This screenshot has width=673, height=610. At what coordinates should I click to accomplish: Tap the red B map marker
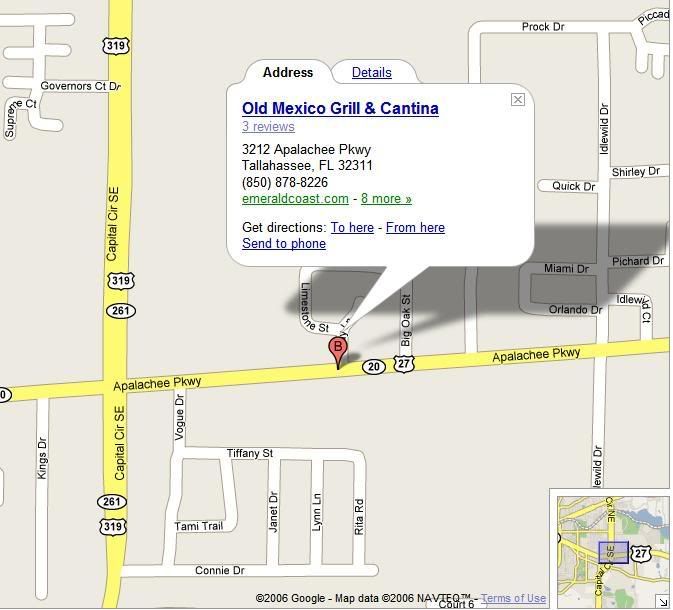[x=338, y=349]
